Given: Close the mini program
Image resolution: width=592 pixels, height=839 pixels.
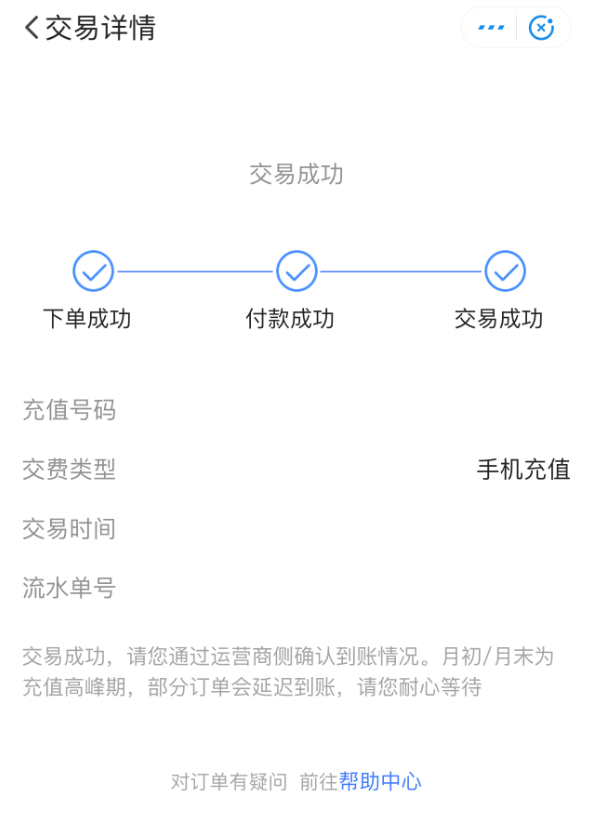Looking at the screenshot, I should tap(541, 27).
